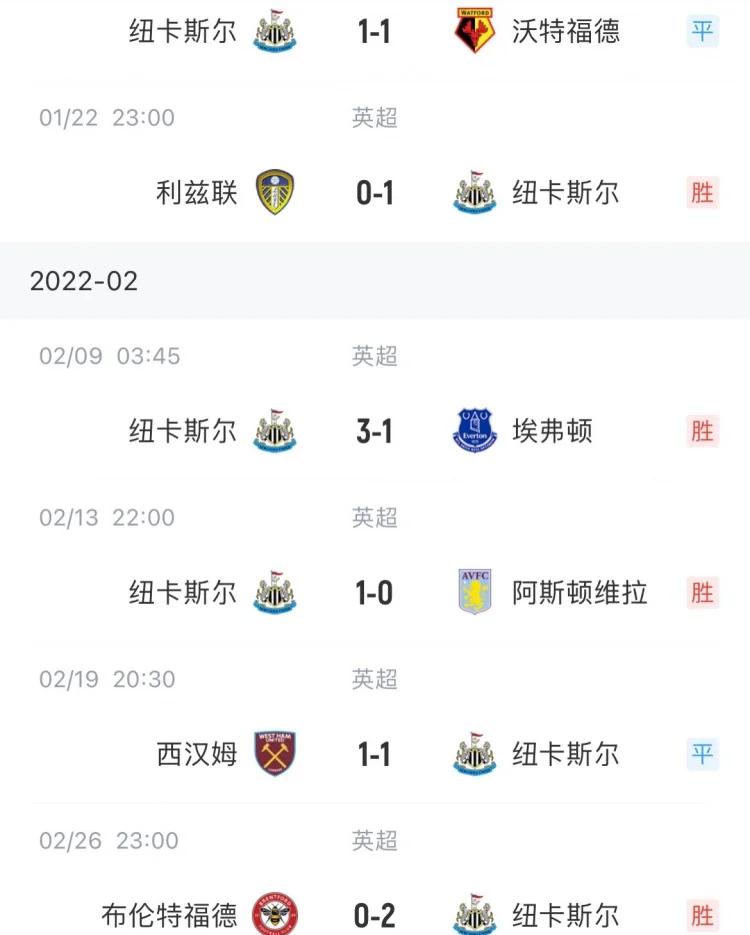This screenshot has height=935, width=750.
Task: View the 0-1 score of Leeds vs Newcastle
Action: pyautogui.click(x=375, y=193)
